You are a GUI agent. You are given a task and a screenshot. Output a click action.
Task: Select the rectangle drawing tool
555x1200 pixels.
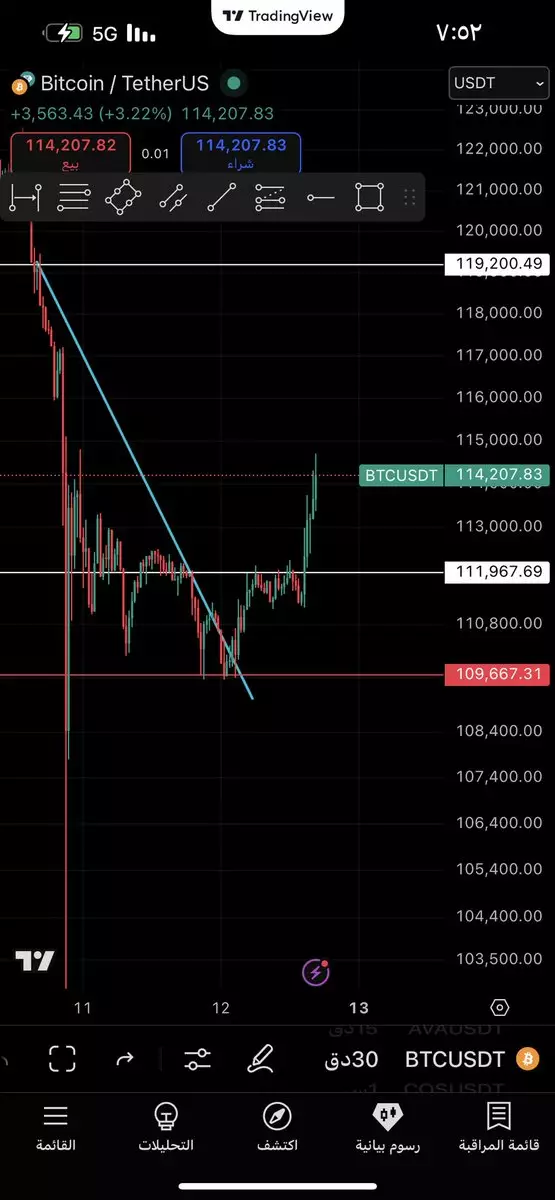pyautogui.click(x=370, y=198)
